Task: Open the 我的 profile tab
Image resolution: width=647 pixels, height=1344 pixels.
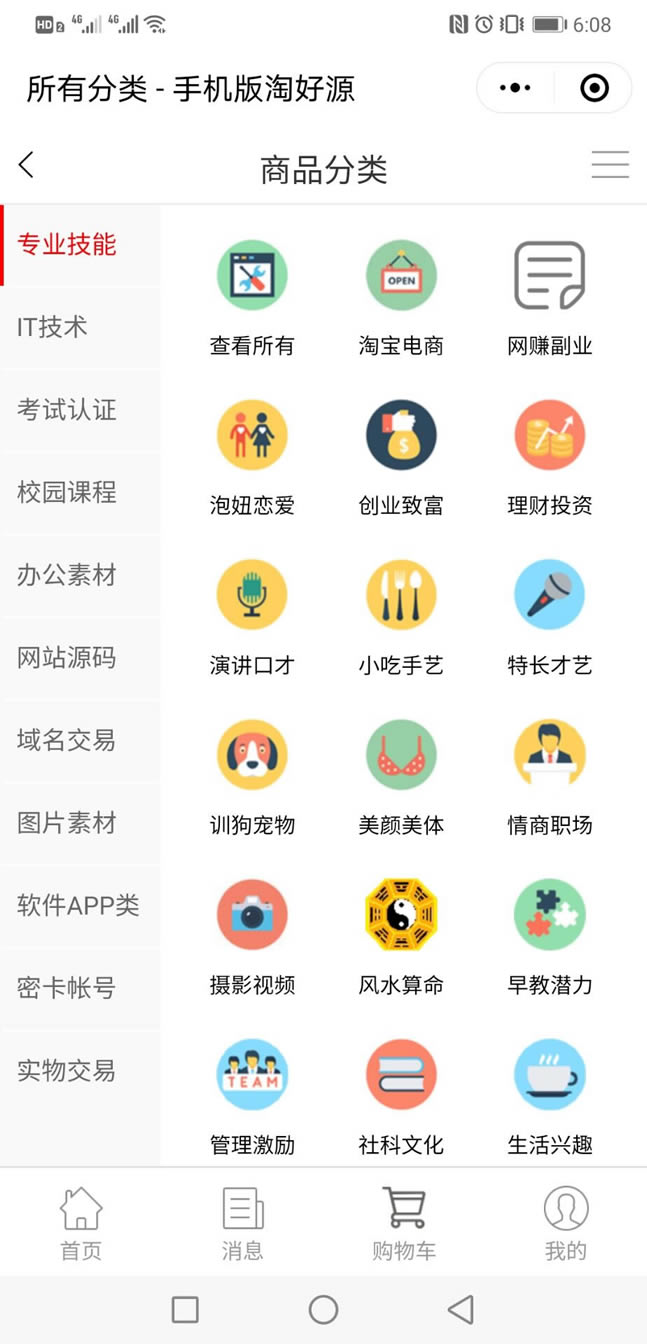Action: (566, 1223)
